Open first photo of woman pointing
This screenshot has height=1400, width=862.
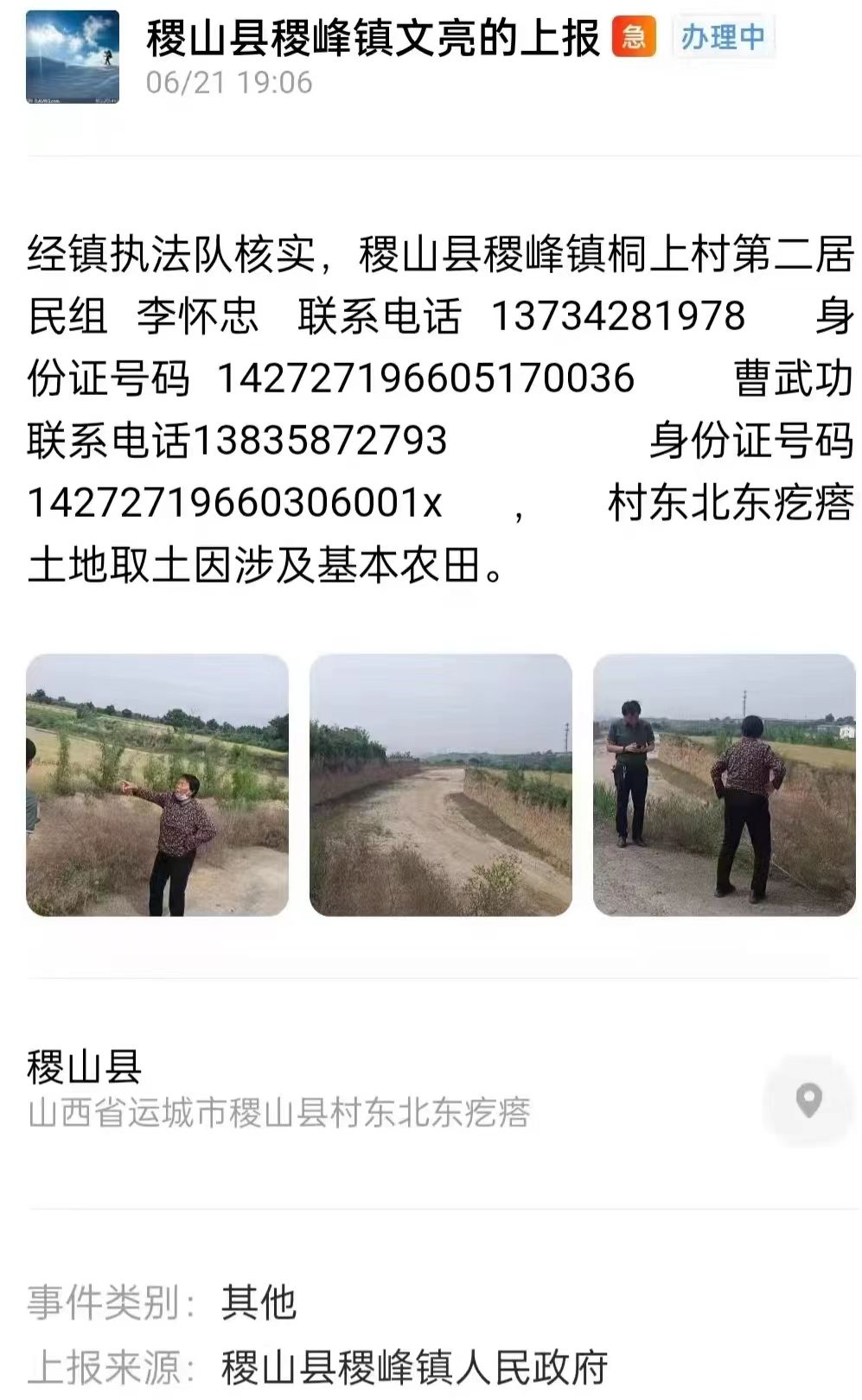tap(157, 785)
